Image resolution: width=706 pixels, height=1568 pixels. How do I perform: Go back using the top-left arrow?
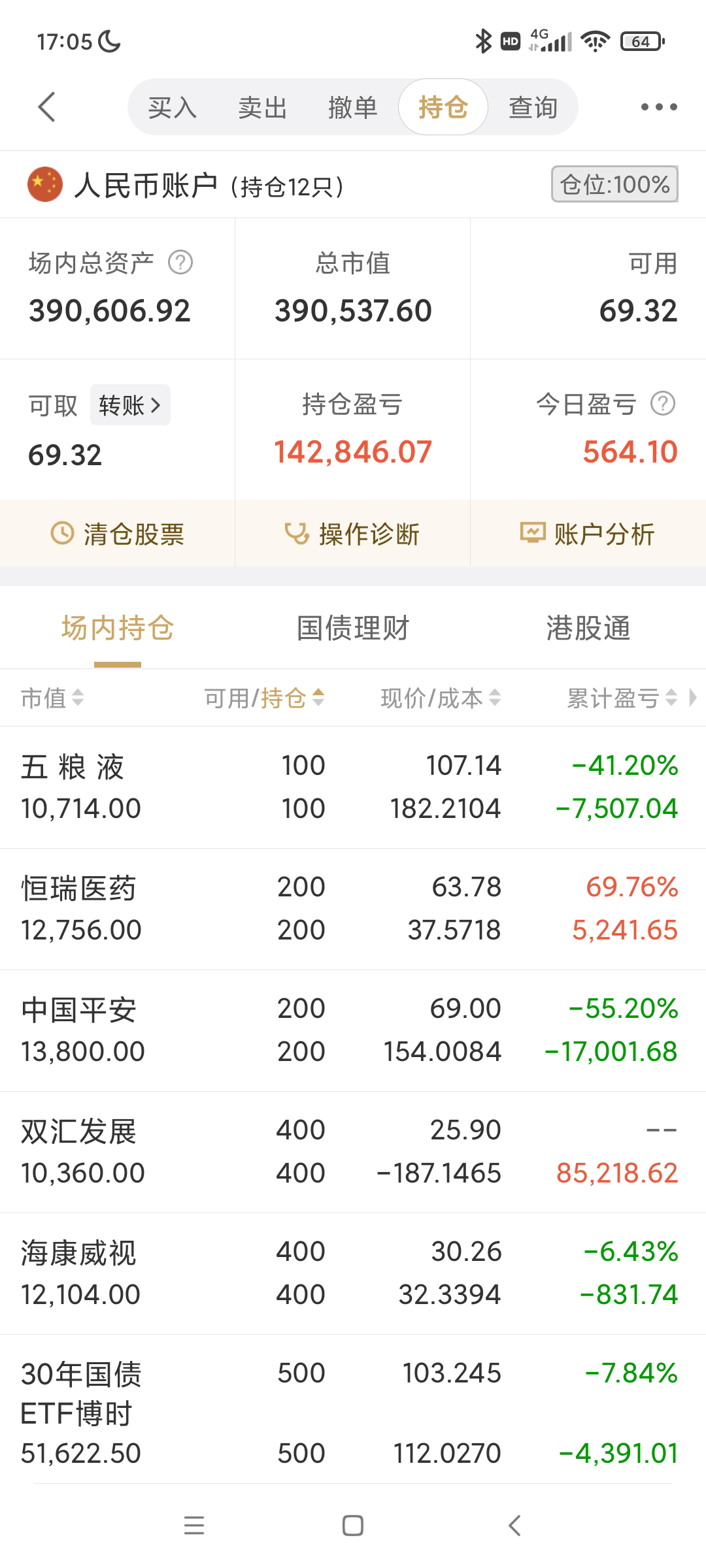click(46, 107)
